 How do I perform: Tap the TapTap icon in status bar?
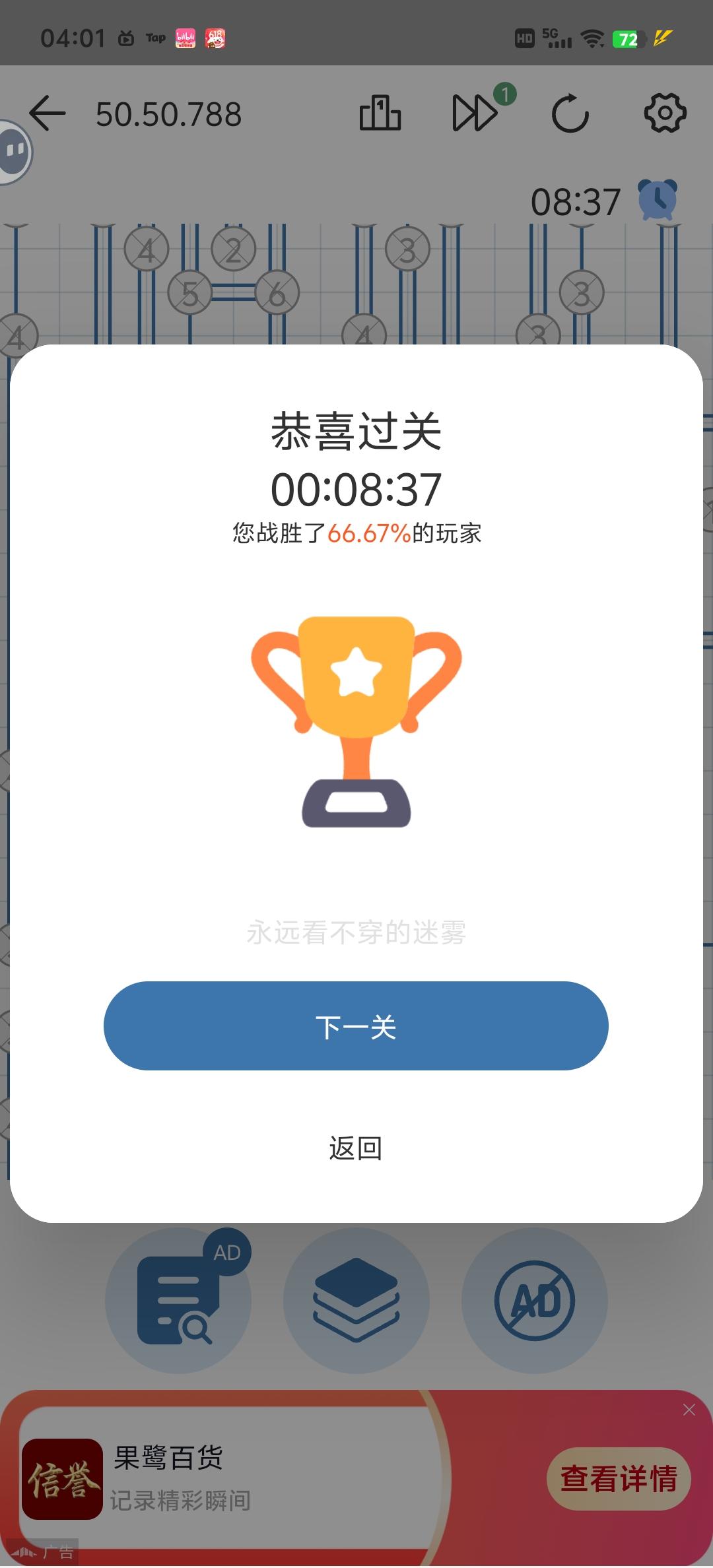(156, 38)
